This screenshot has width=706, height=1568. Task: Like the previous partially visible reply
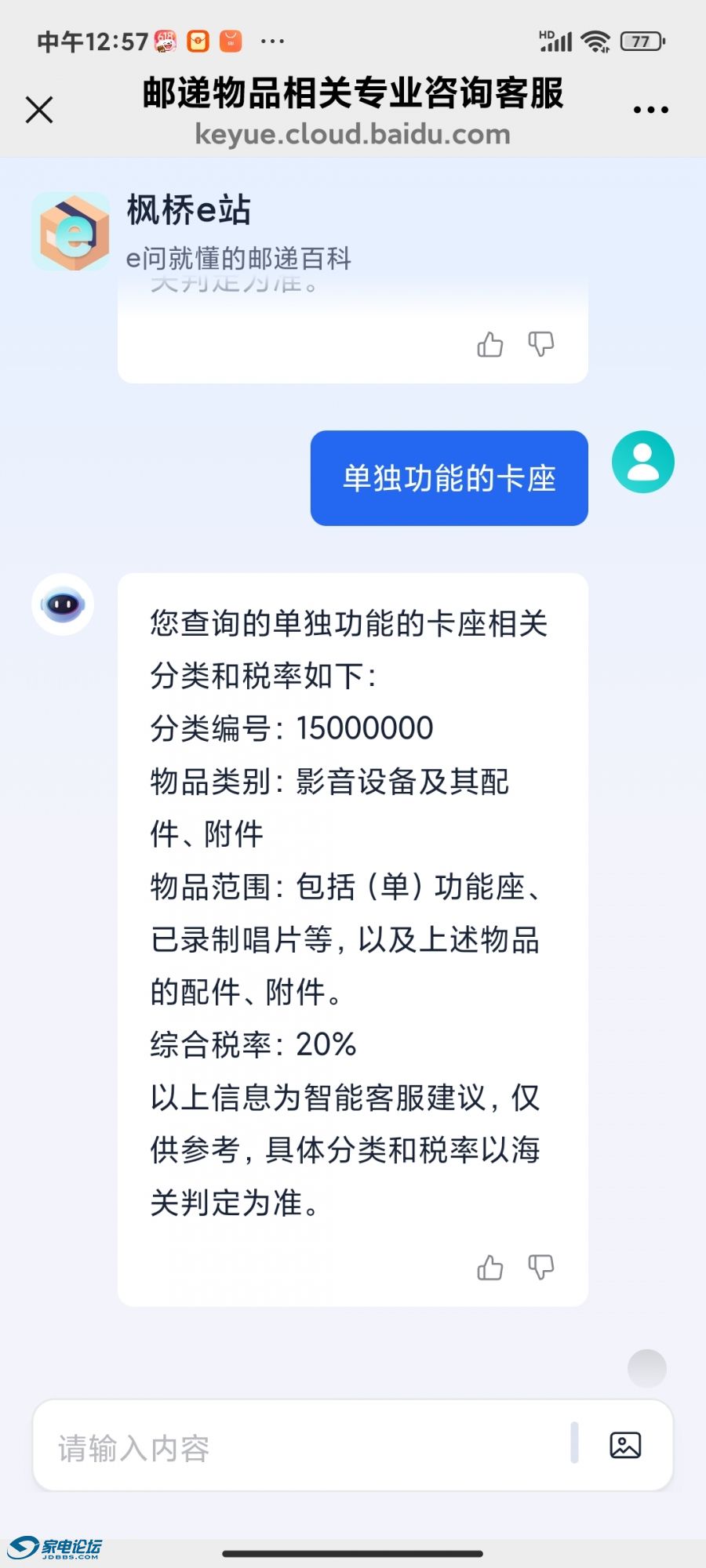click(x=490, y=344)
